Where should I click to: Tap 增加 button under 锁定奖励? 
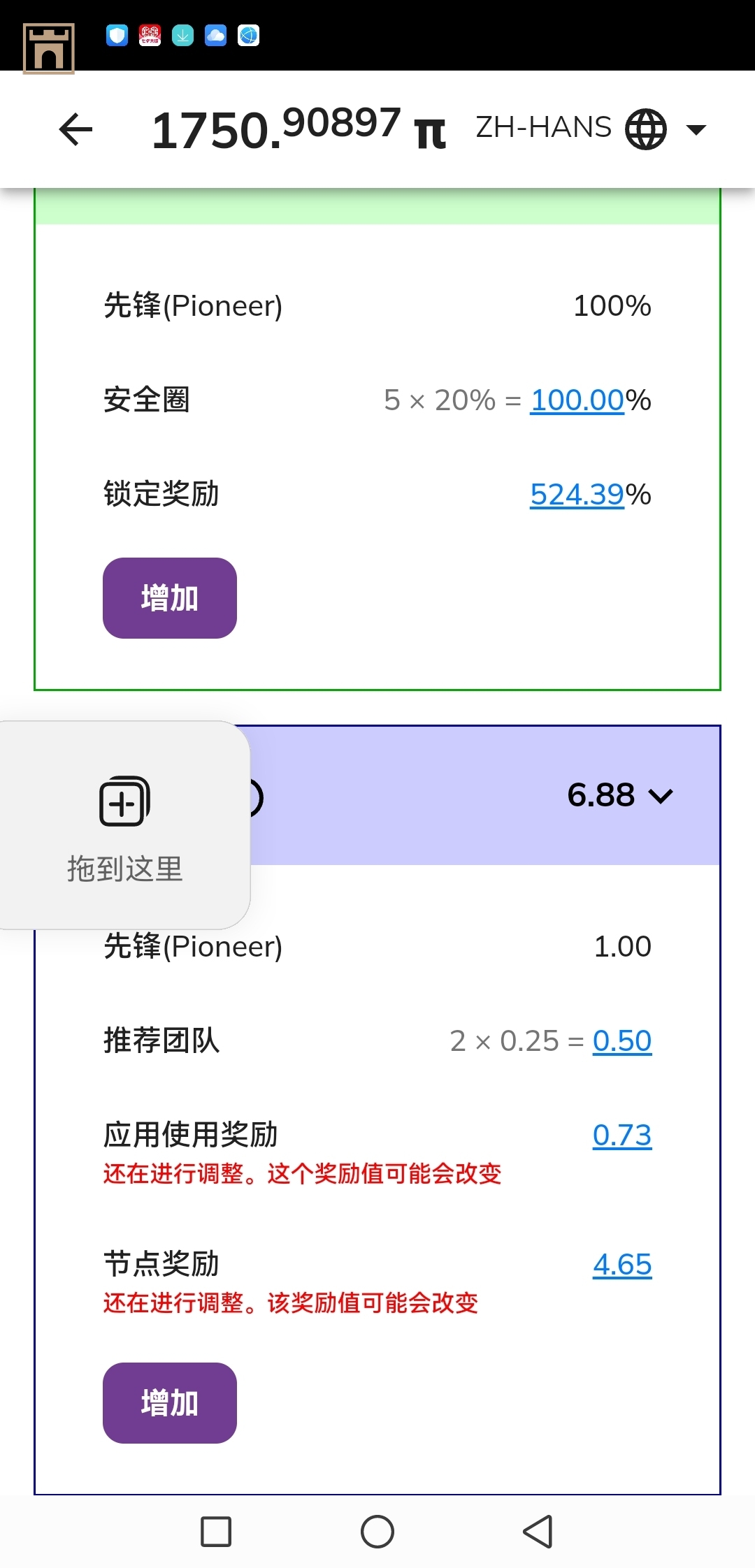coord(169,598)
